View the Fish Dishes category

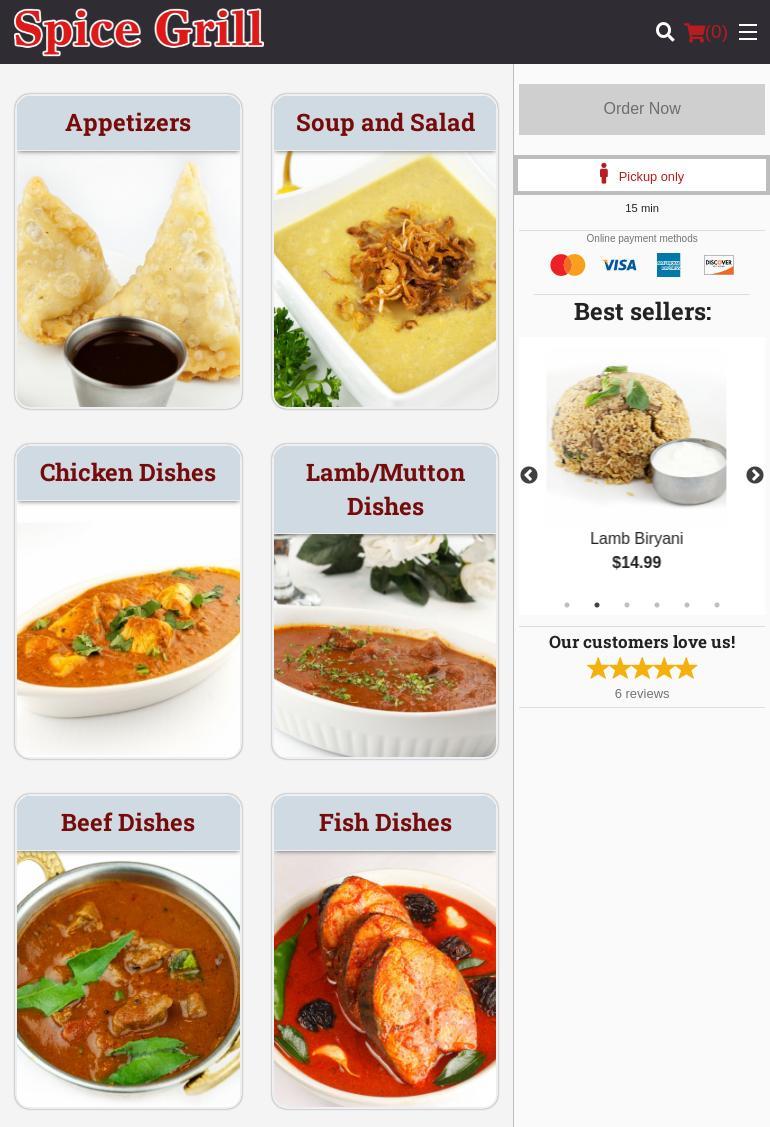point(385,951)
